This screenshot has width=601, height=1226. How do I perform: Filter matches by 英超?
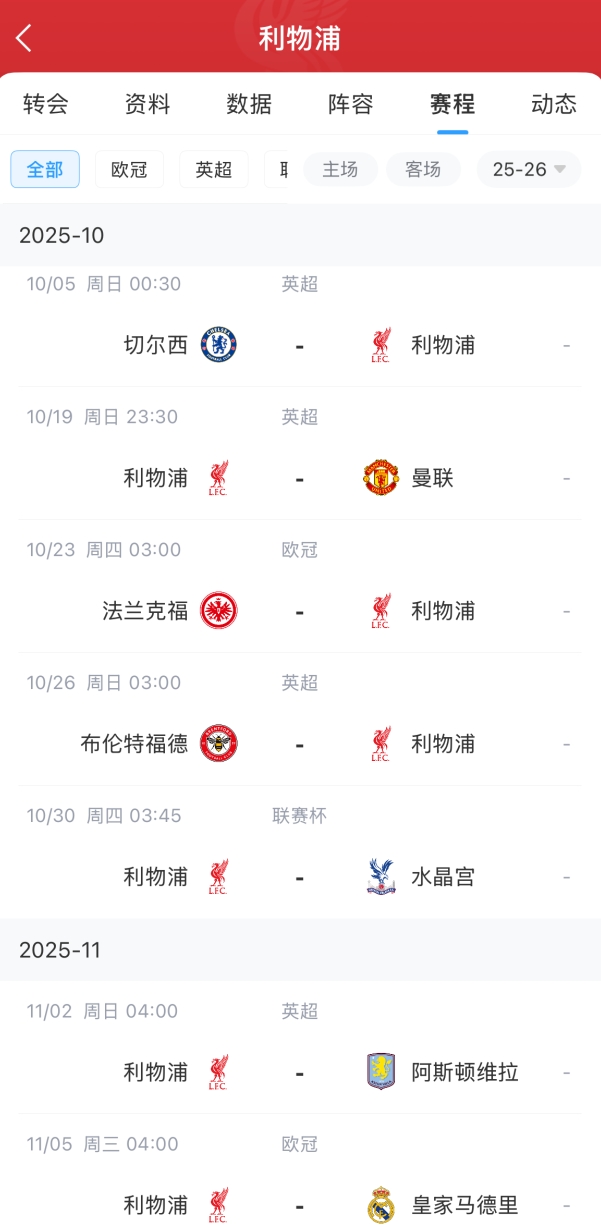(214, 169)
